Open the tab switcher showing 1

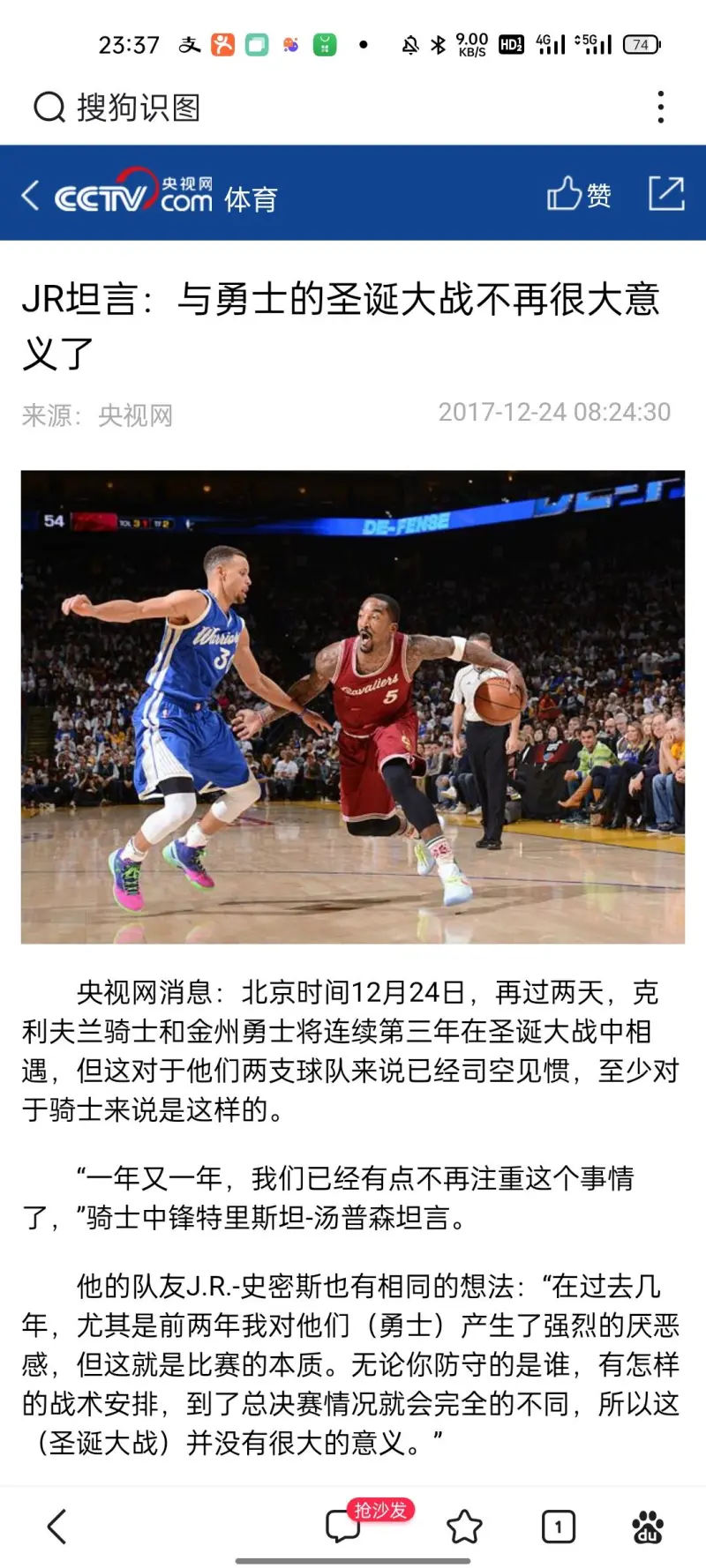click(x=558, y=1527)
